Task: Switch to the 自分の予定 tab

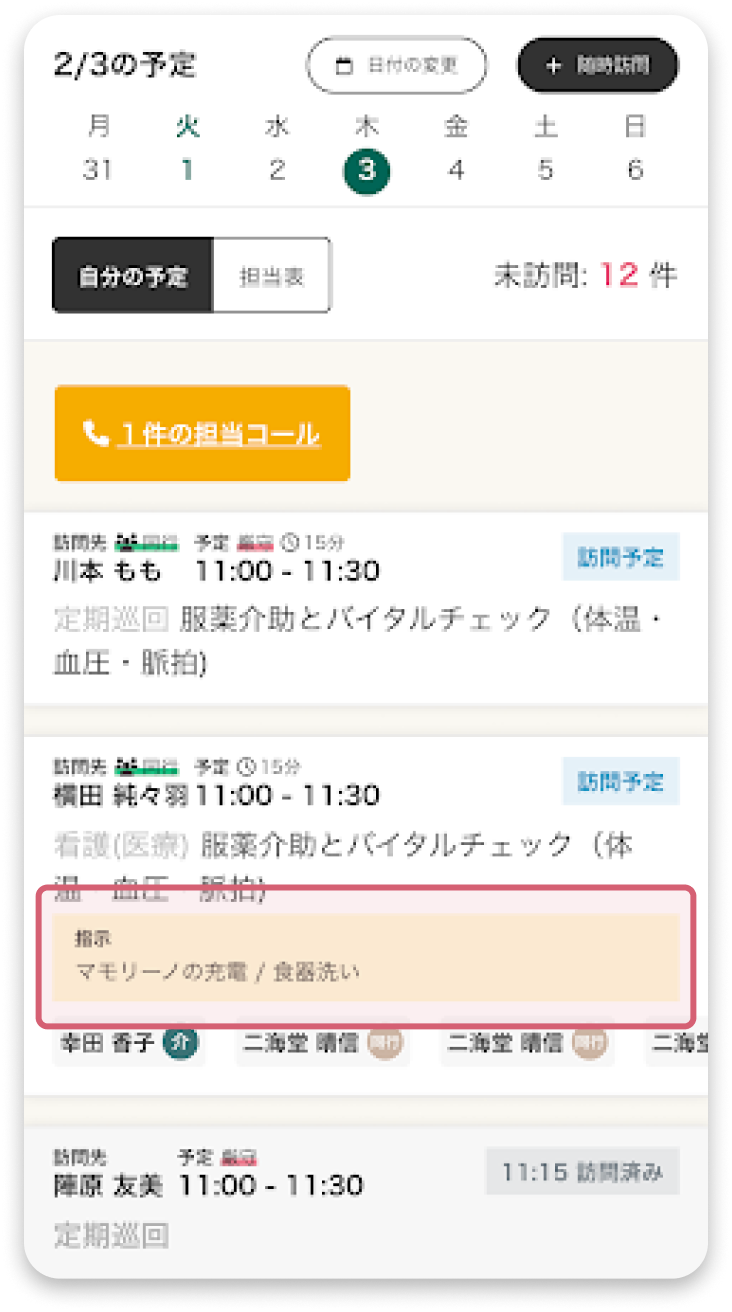Action: point(132,276)
